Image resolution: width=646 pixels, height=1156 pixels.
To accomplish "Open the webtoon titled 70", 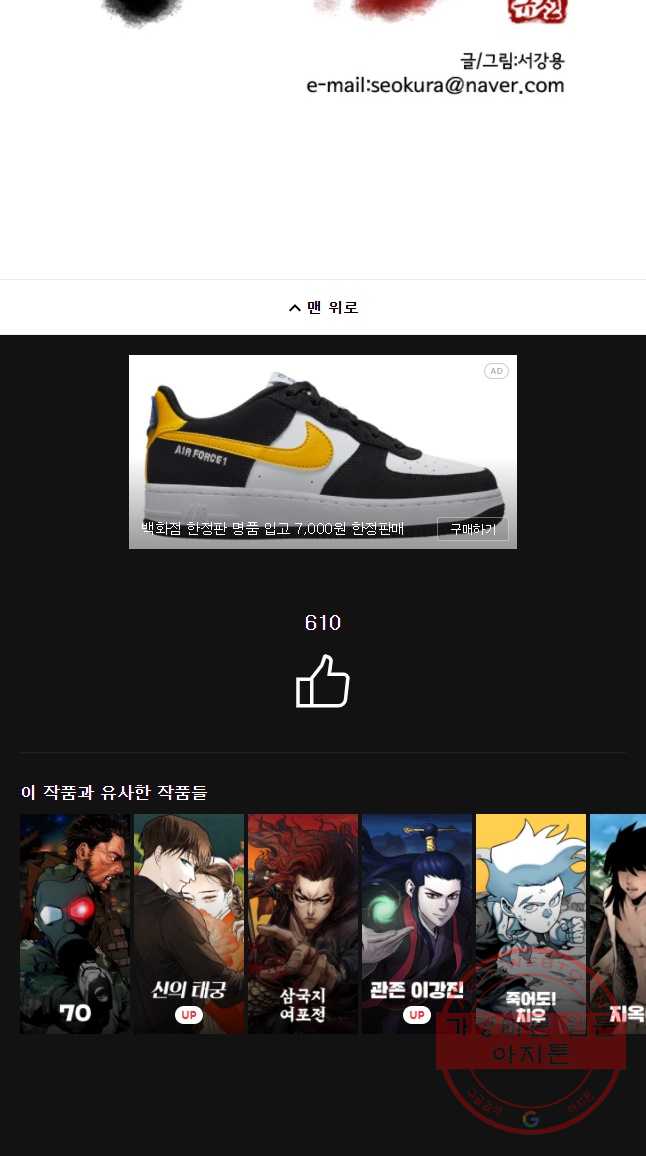I will [74, 923].
